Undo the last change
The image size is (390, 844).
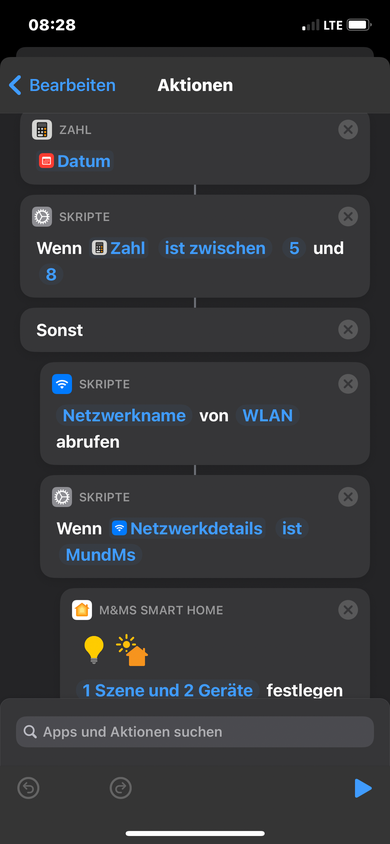click(29, 789)
